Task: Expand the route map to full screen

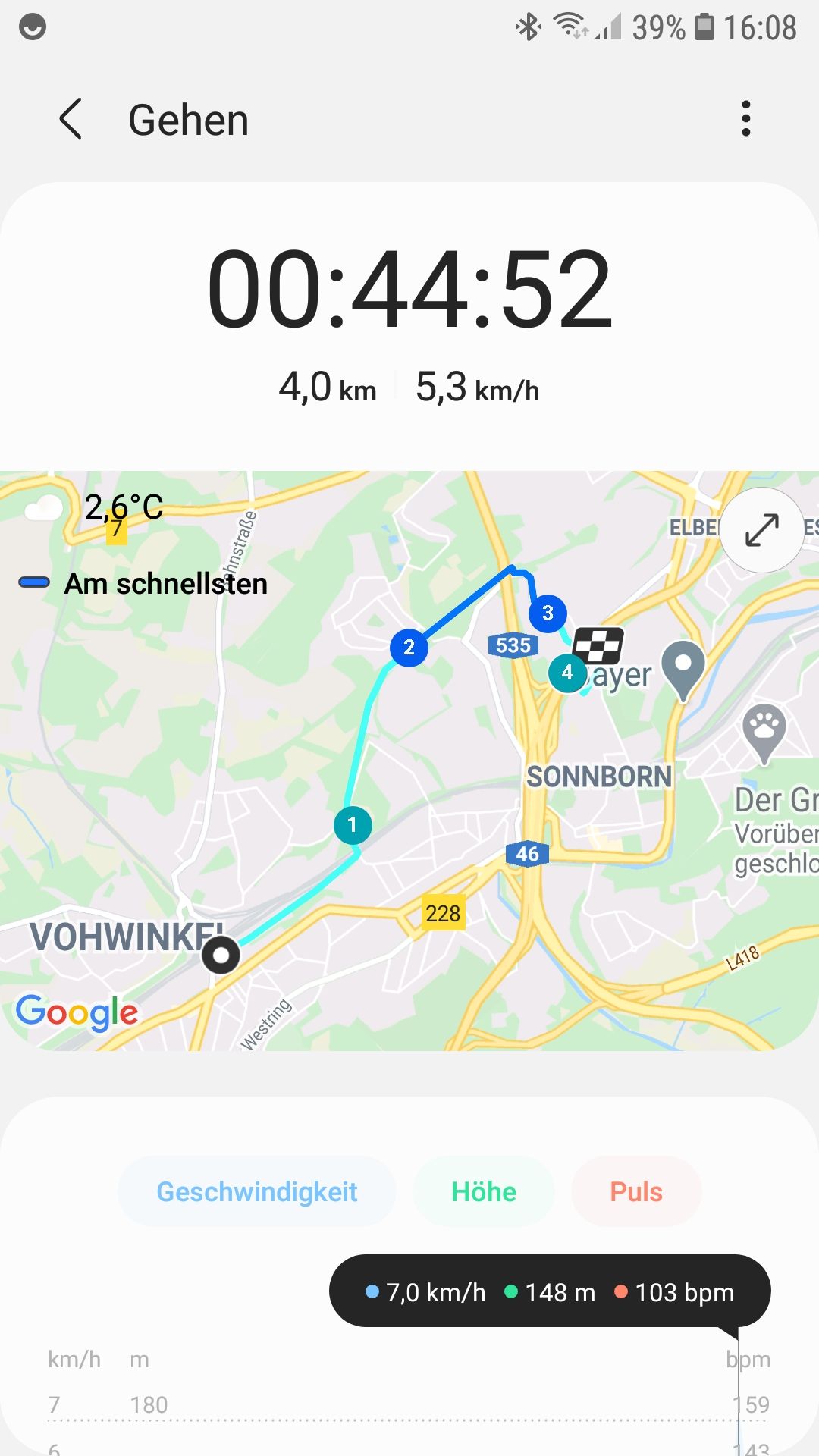Action: point(761,530)
